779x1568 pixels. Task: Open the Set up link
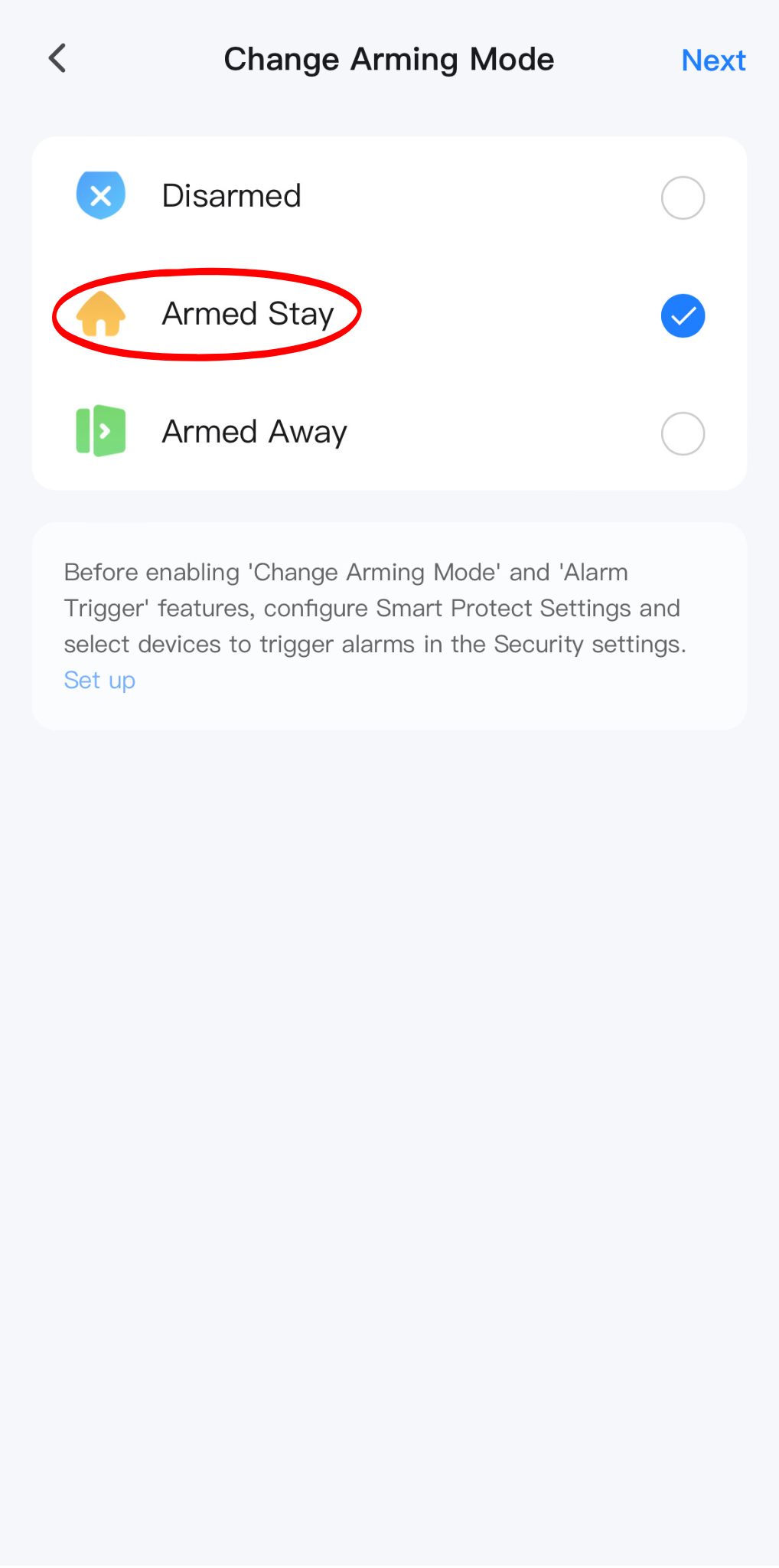tap(99, 681)
